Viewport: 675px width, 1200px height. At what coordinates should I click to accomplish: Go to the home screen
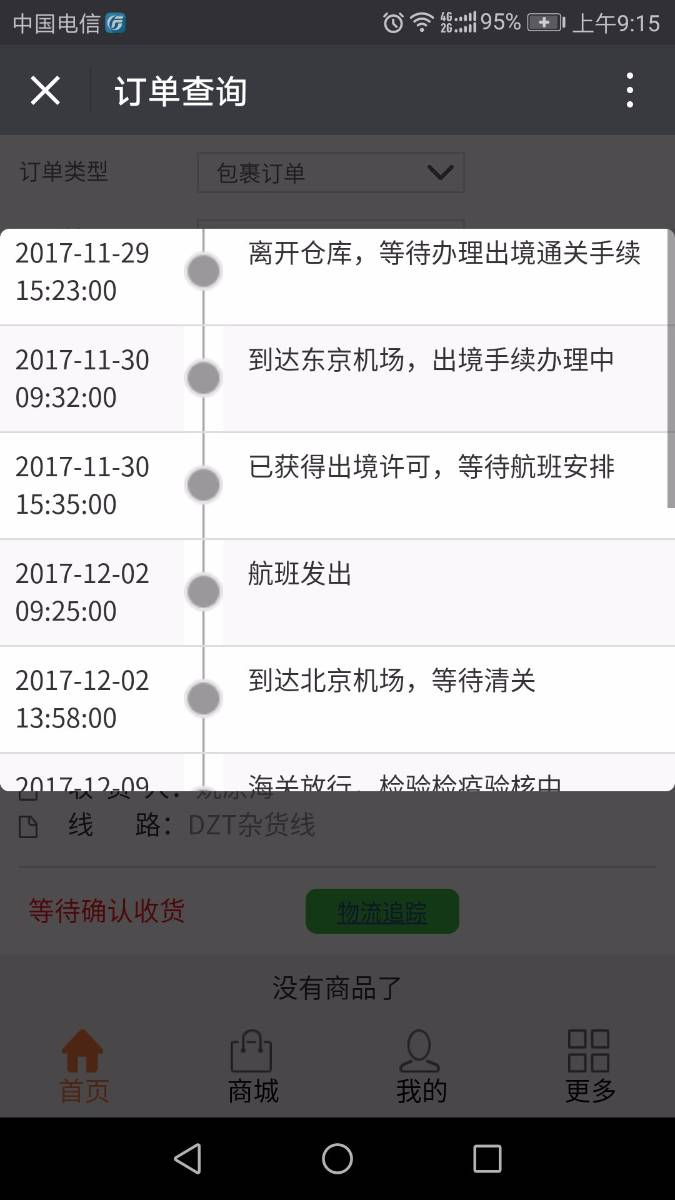point(337,1159)
